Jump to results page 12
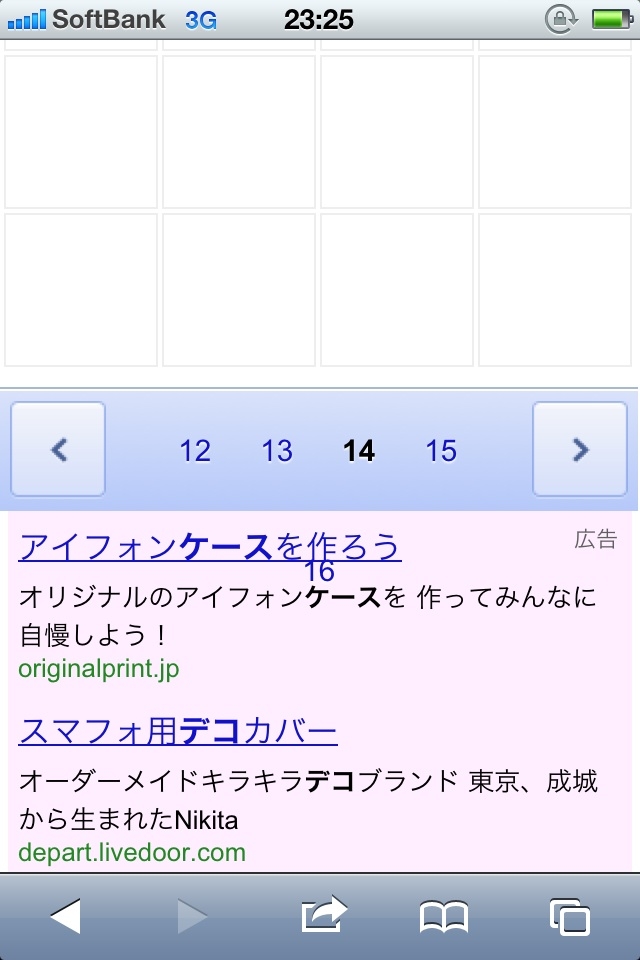 195,451
